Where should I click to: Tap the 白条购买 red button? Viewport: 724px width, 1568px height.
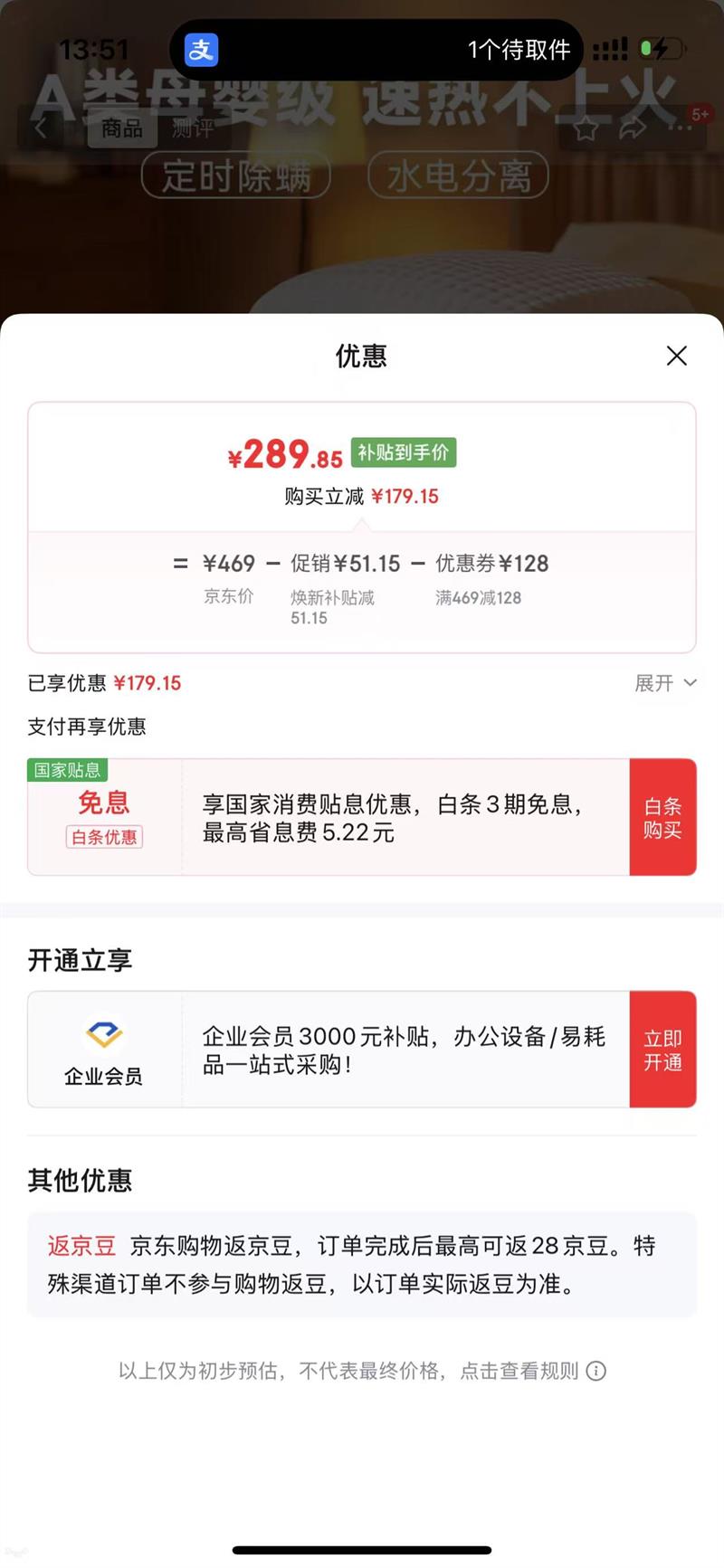[x=663, y=816]
